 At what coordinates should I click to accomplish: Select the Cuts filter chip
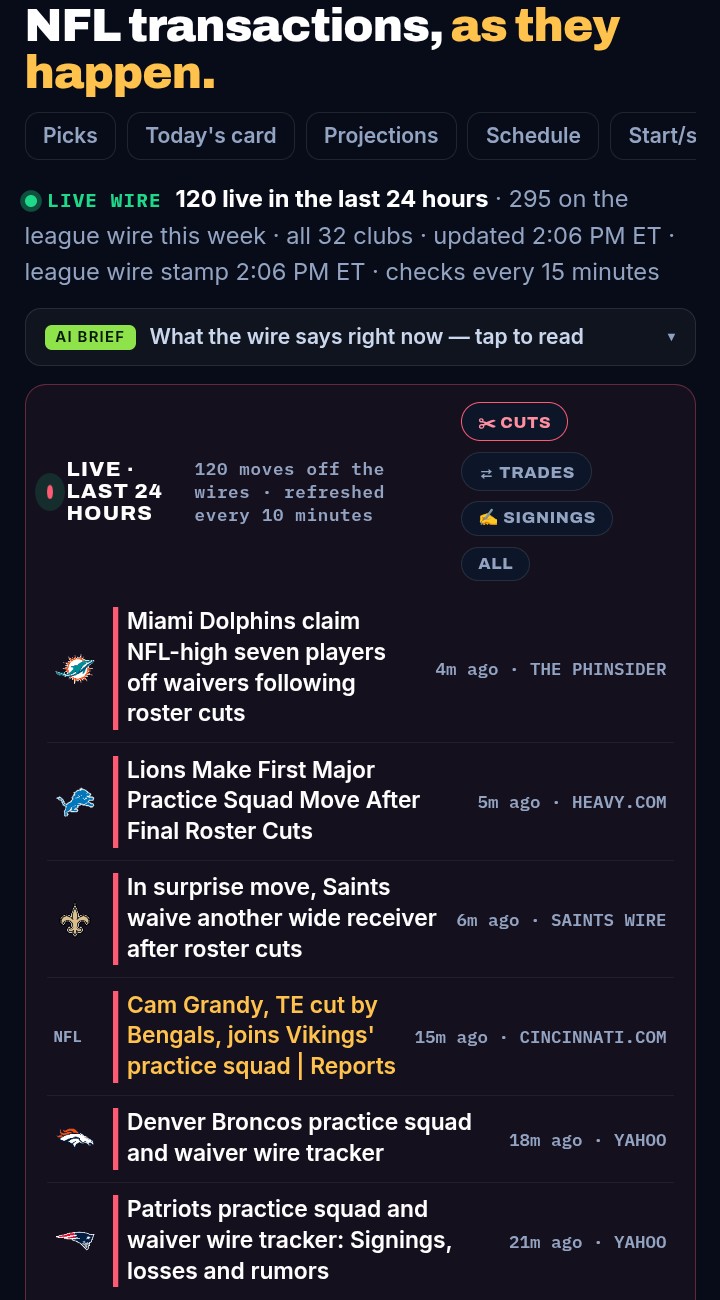pos(514,422)
